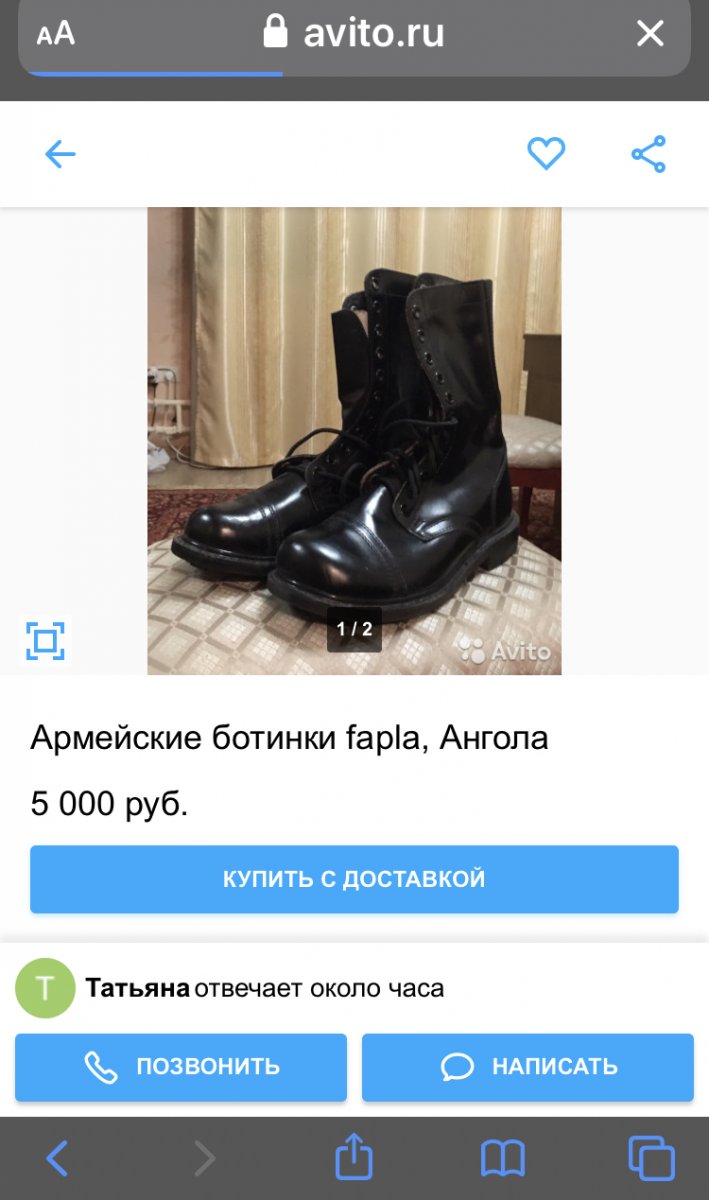
Task: Show all open Safari tabs
Action: pos(651,1159)
